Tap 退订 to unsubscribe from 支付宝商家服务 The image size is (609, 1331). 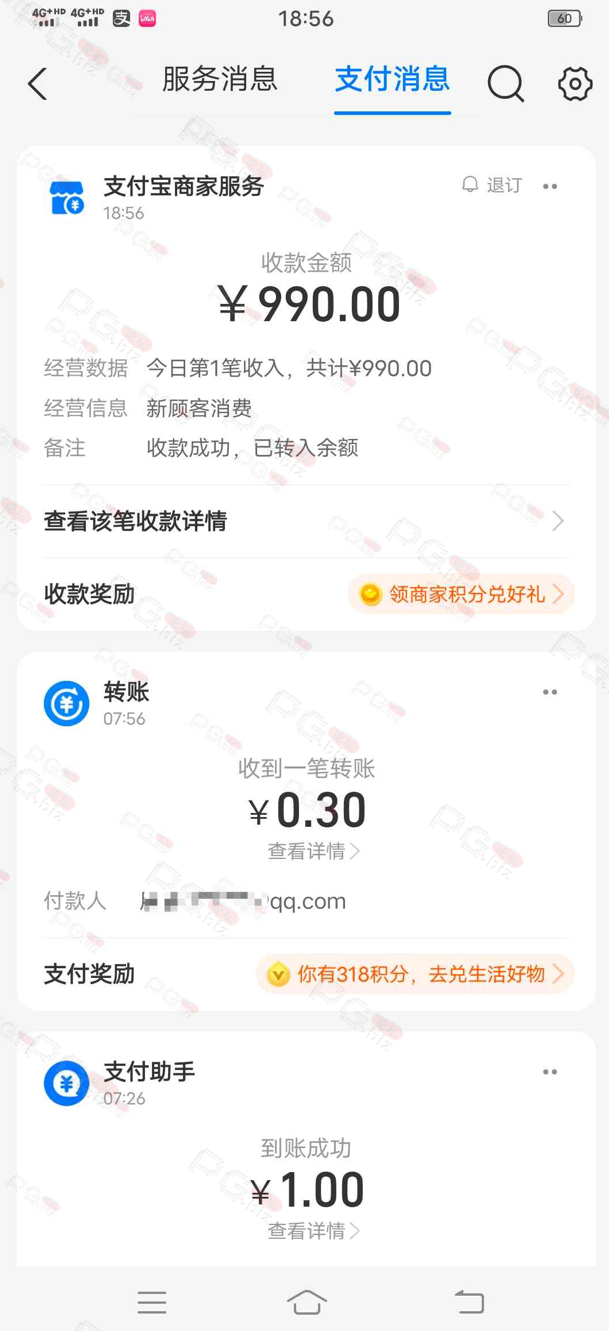(x=492, y=185)
